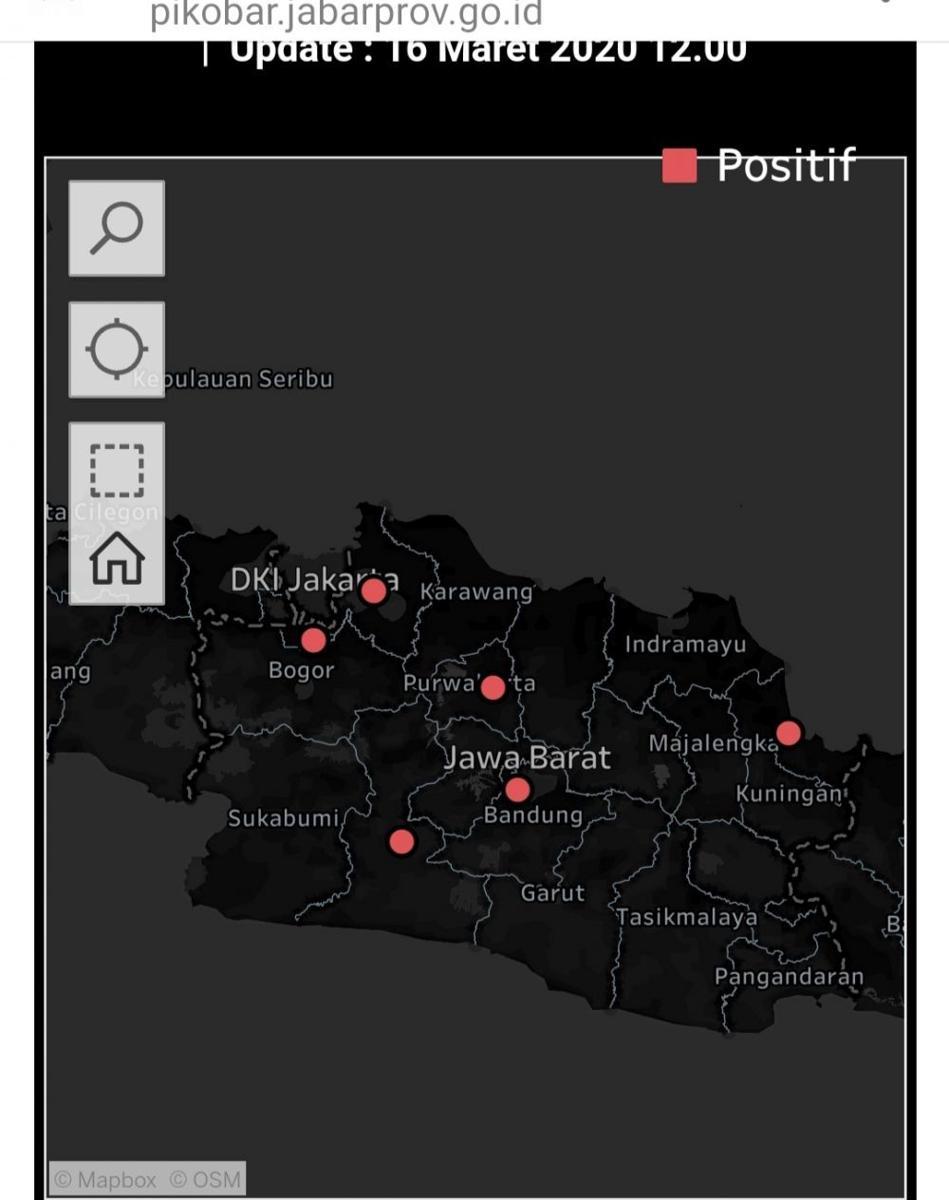The height and width of the screenshot is (1200, 949).
Task: Open the Mapbox attribution link
Action: tap(105, 1180)
